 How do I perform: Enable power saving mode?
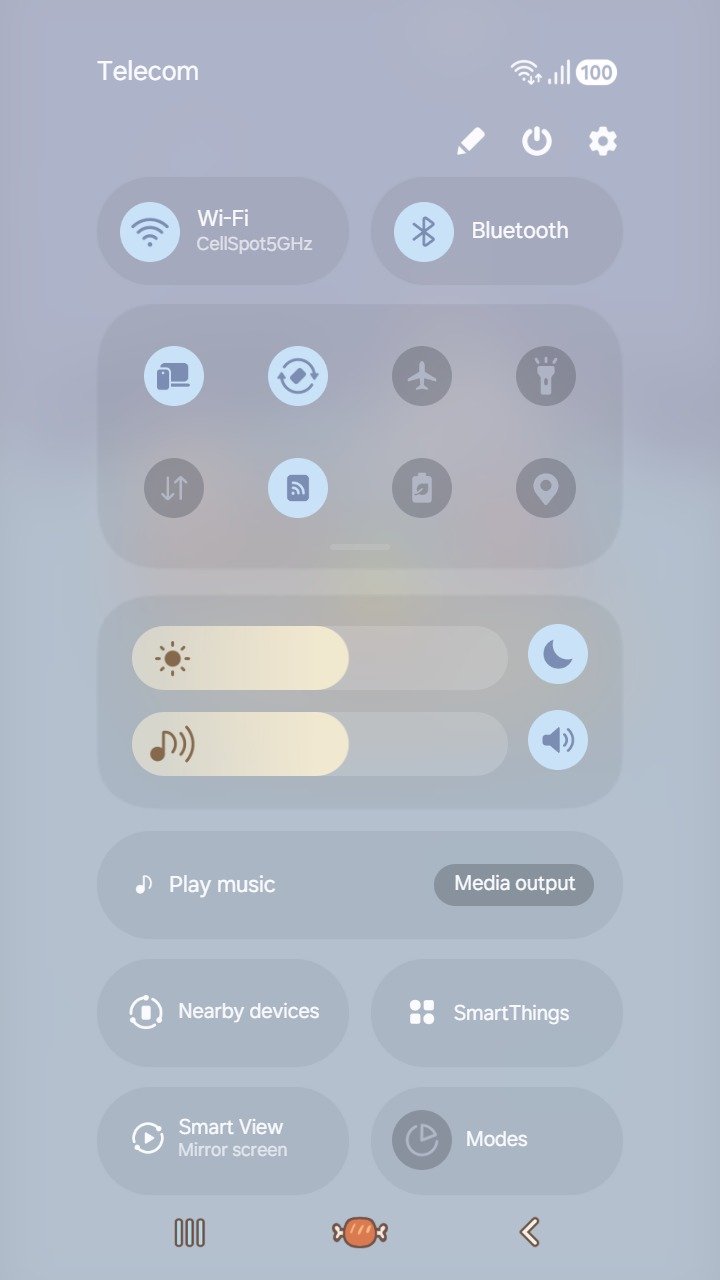[x=422, y=488]
